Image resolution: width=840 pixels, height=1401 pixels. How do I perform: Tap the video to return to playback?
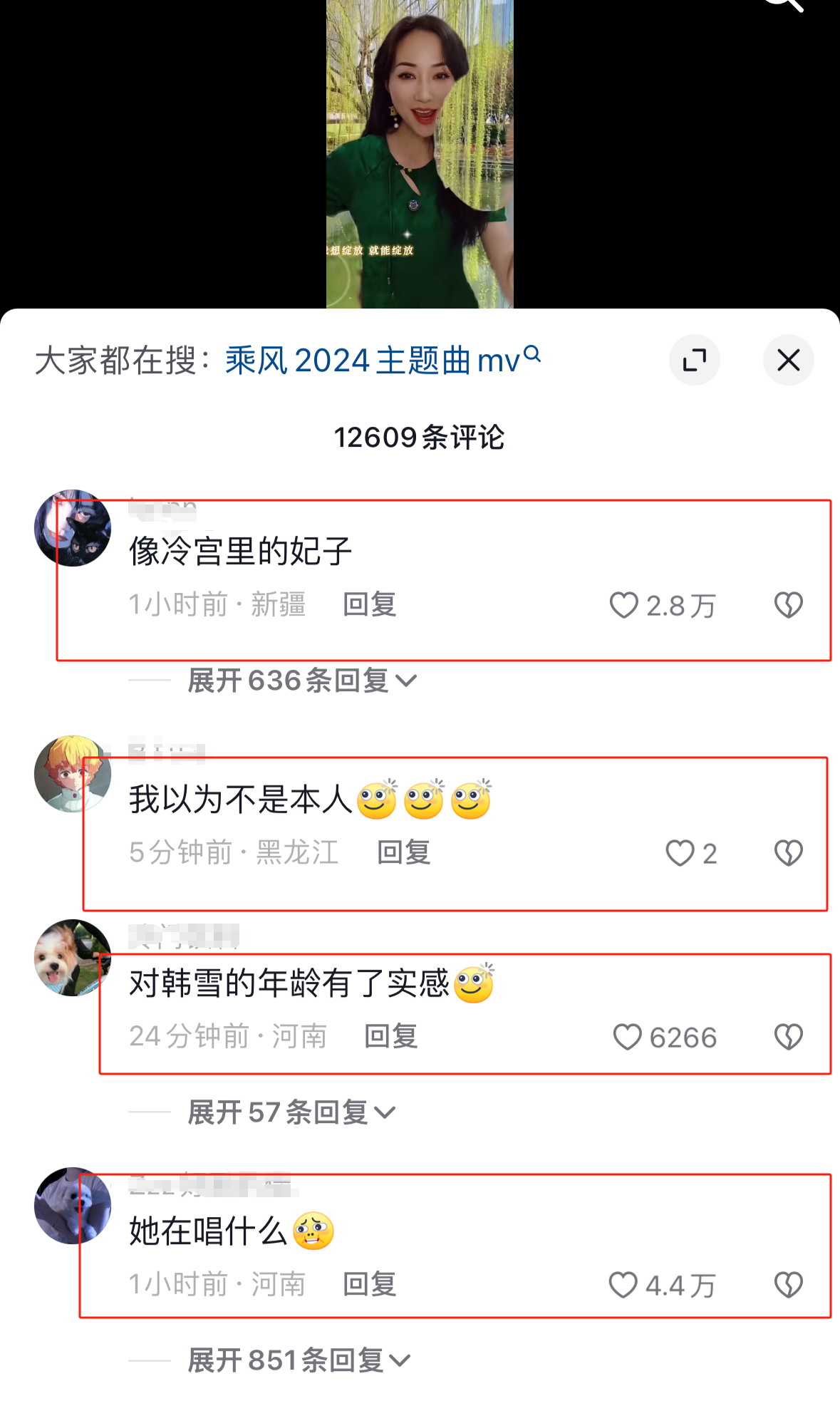(x=420, y=153)
